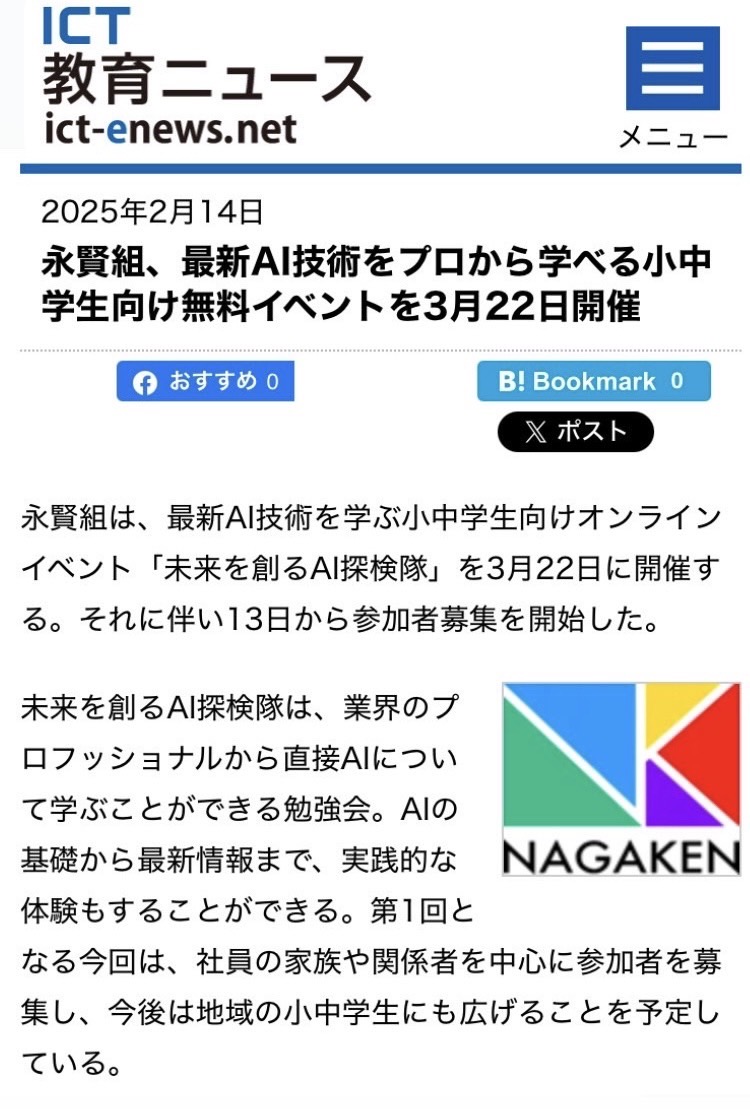The height and width of the screenshot is (1109, 750).
Task: Open the NAGAKEN logo image
Action: pos(621,778)
